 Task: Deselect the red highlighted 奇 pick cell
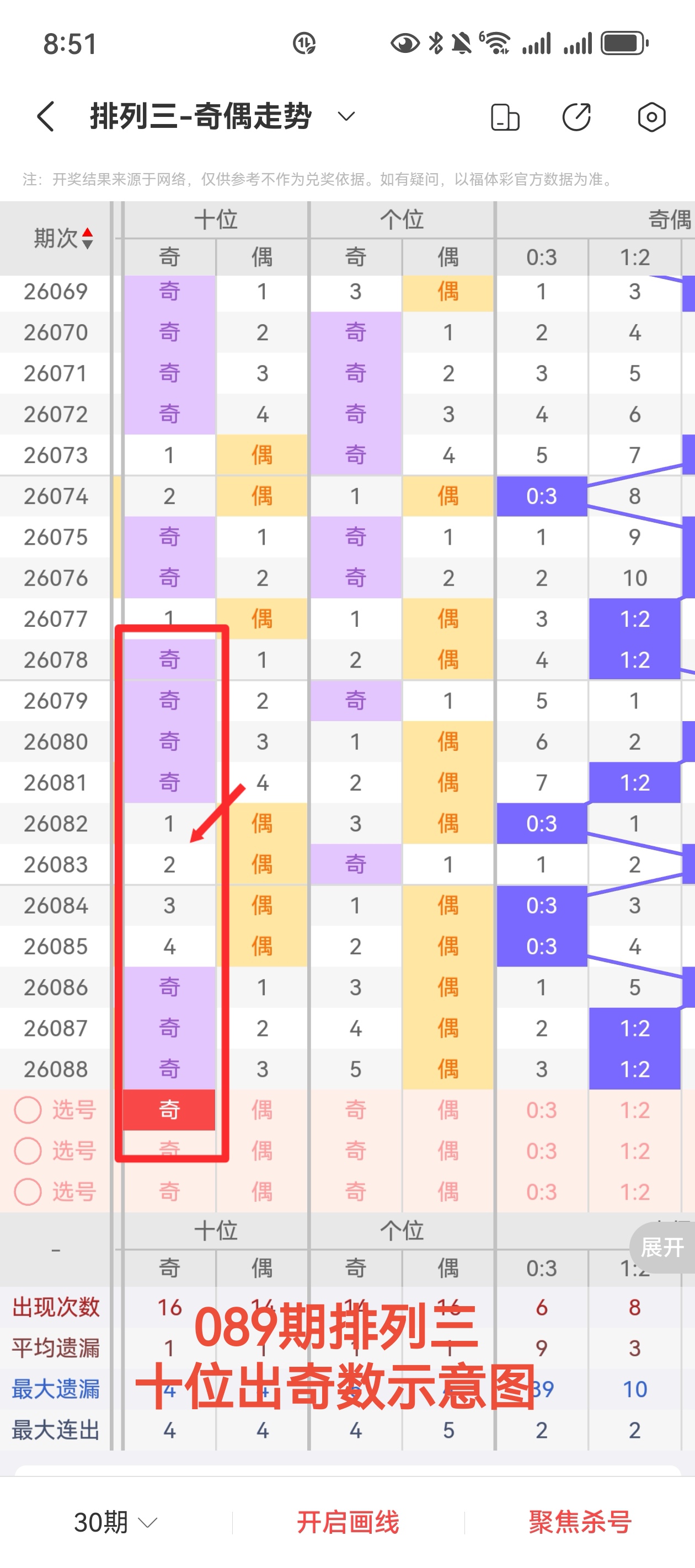169,1110
